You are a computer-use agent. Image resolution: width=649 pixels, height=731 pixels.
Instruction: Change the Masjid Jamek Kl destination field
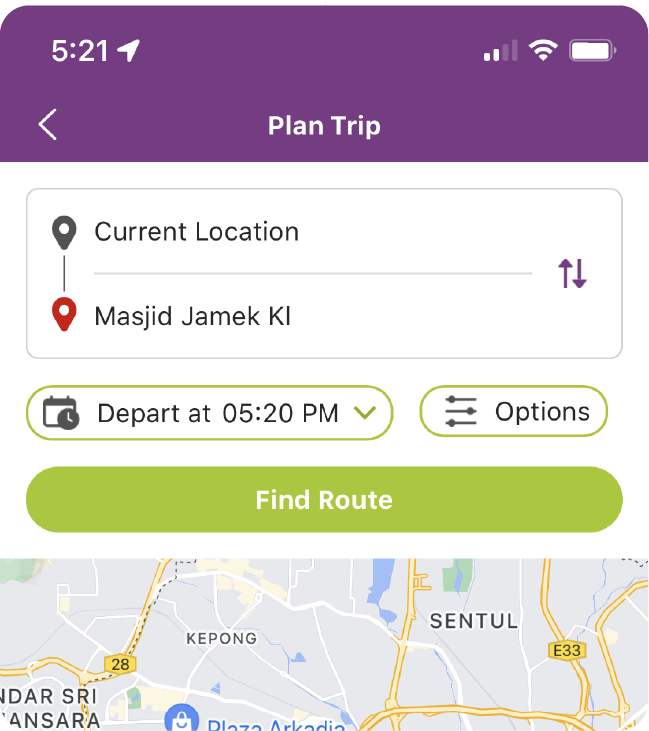[x=300, y=317]
